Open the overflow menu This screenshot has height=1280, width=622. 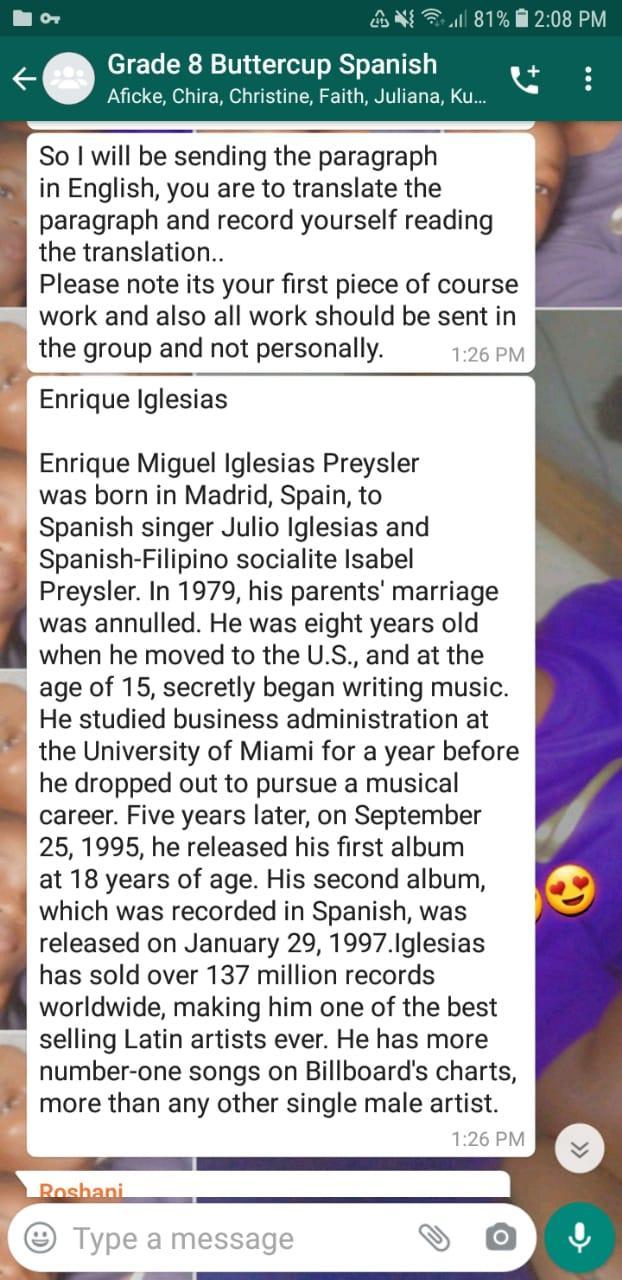[x=588, y=79]
